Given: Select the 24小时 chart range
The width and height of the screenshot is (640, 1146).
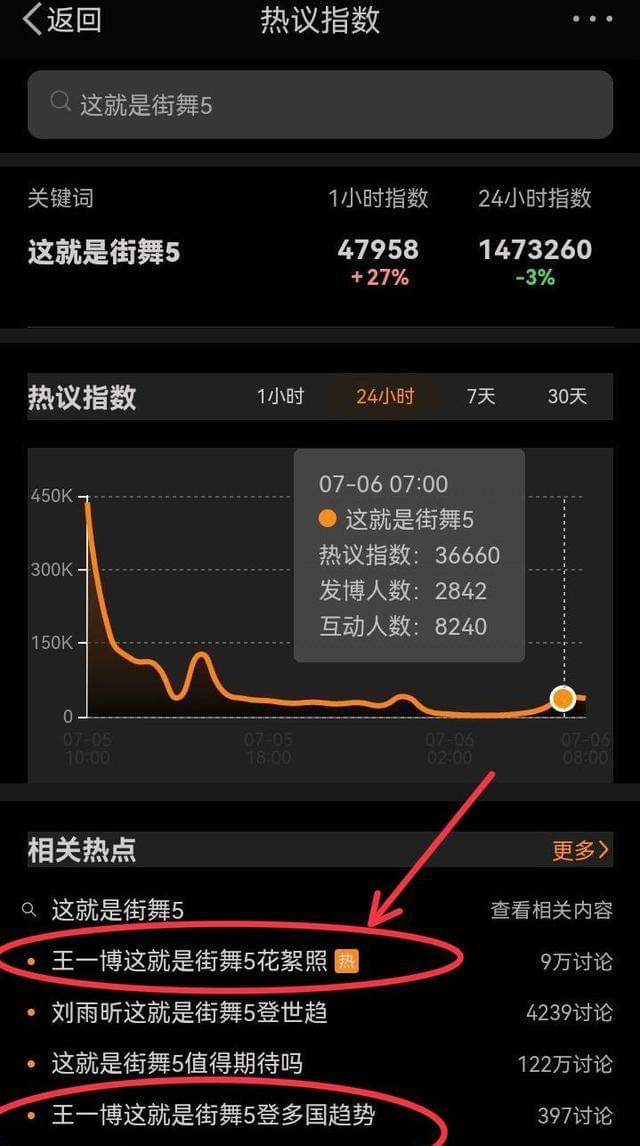Looking at the screenshot, I should point(385,397).
